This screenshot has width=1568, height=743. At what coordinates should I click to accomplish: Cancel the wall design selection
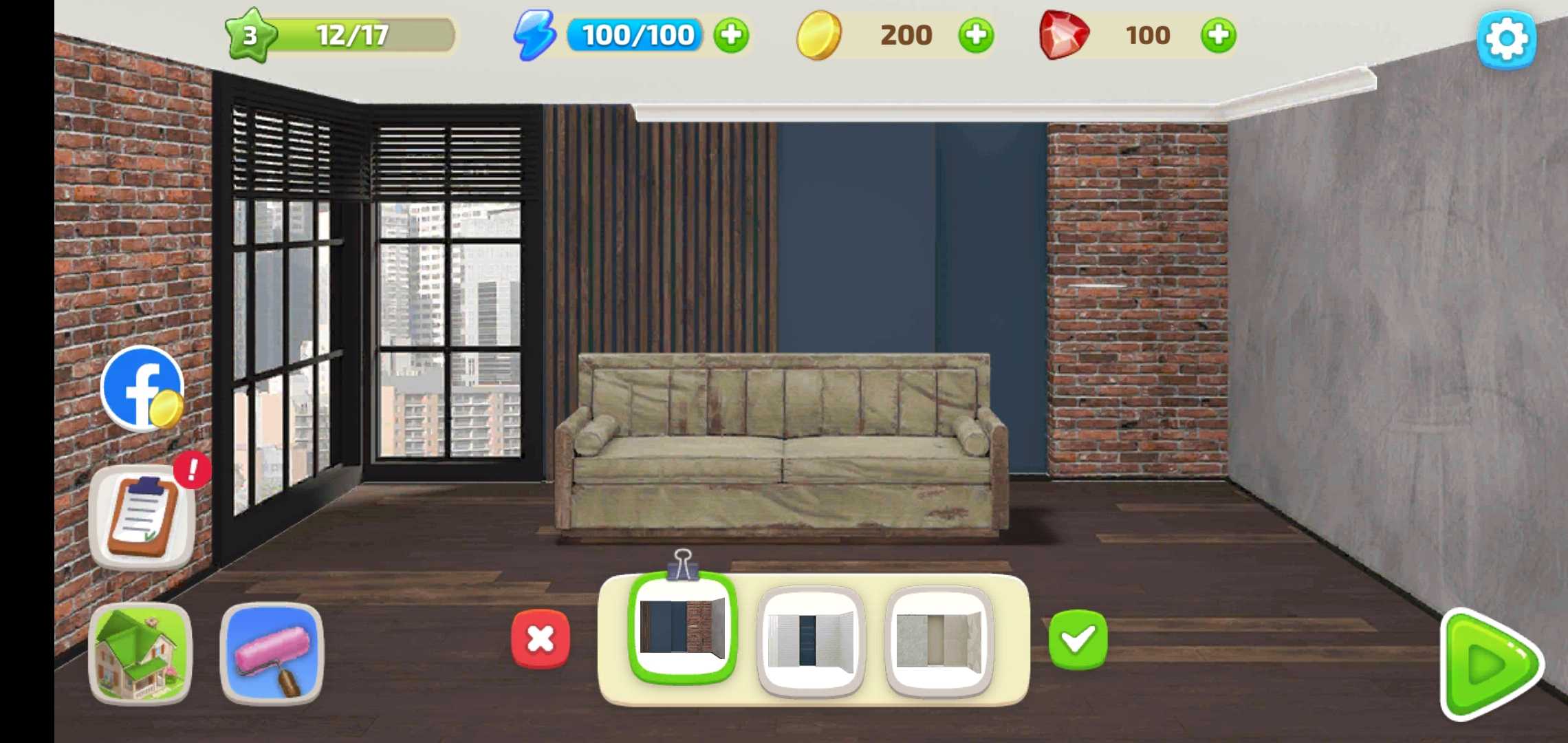click(541, 639)
